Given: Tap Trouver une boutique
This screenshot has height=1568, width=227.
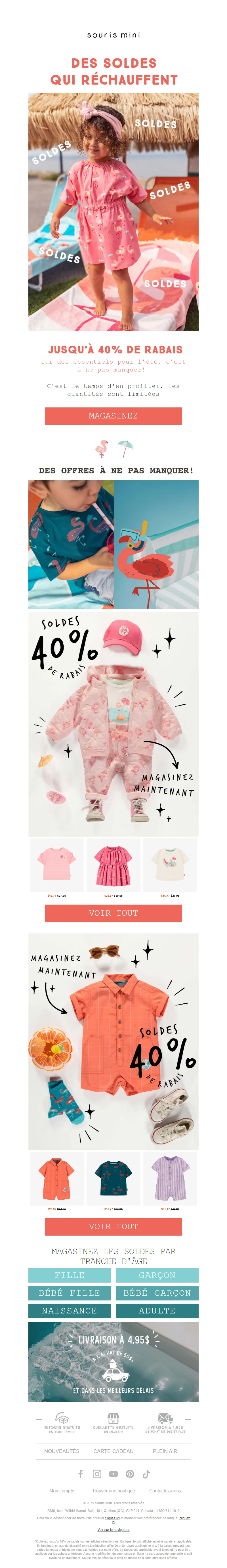Looking at the screenshot, I should tap(113, 1490).
